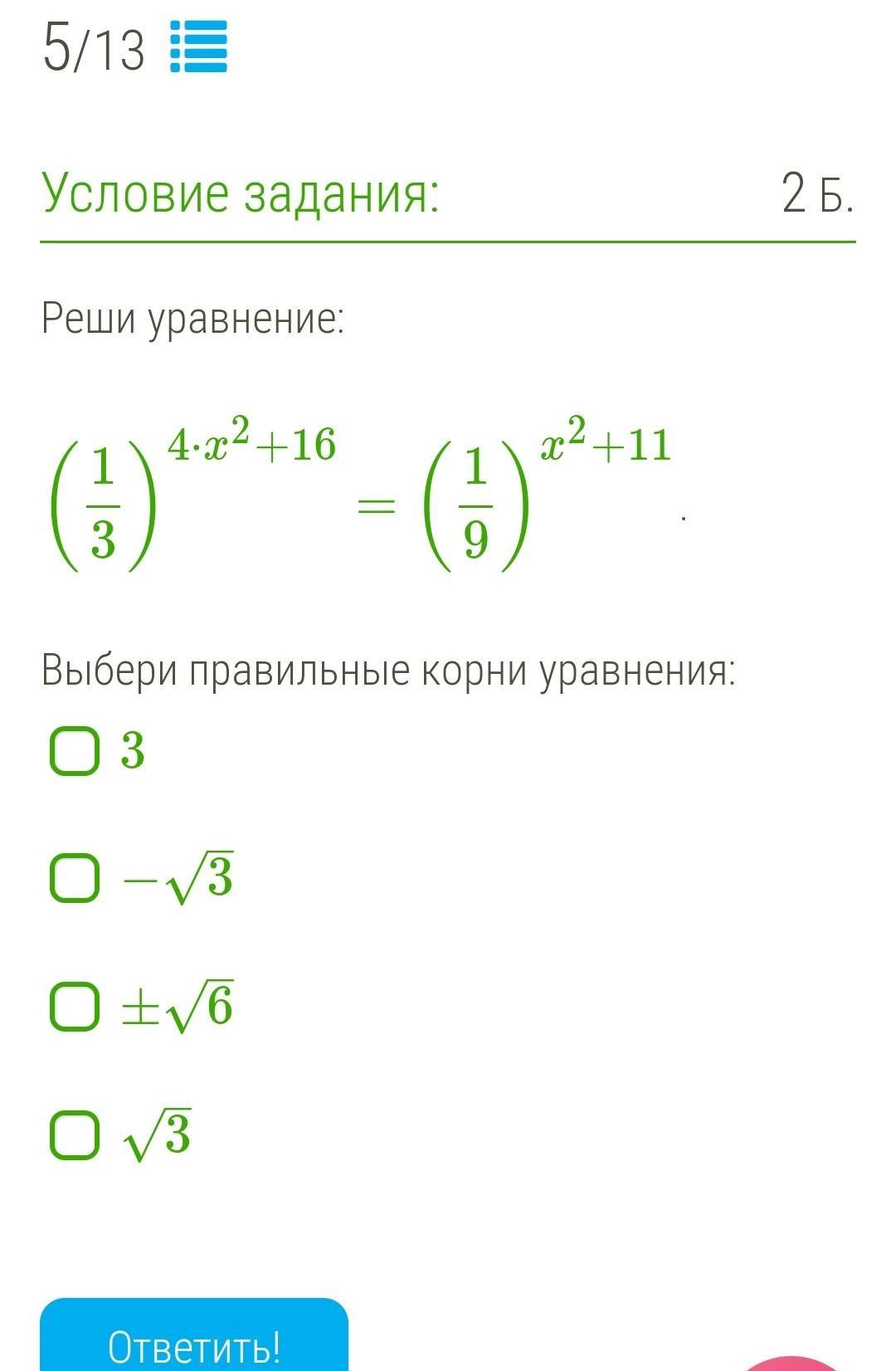896x1371 pixels.
Task: Open the task list icon next to 5/13
Action: click(x=198, y=48)
